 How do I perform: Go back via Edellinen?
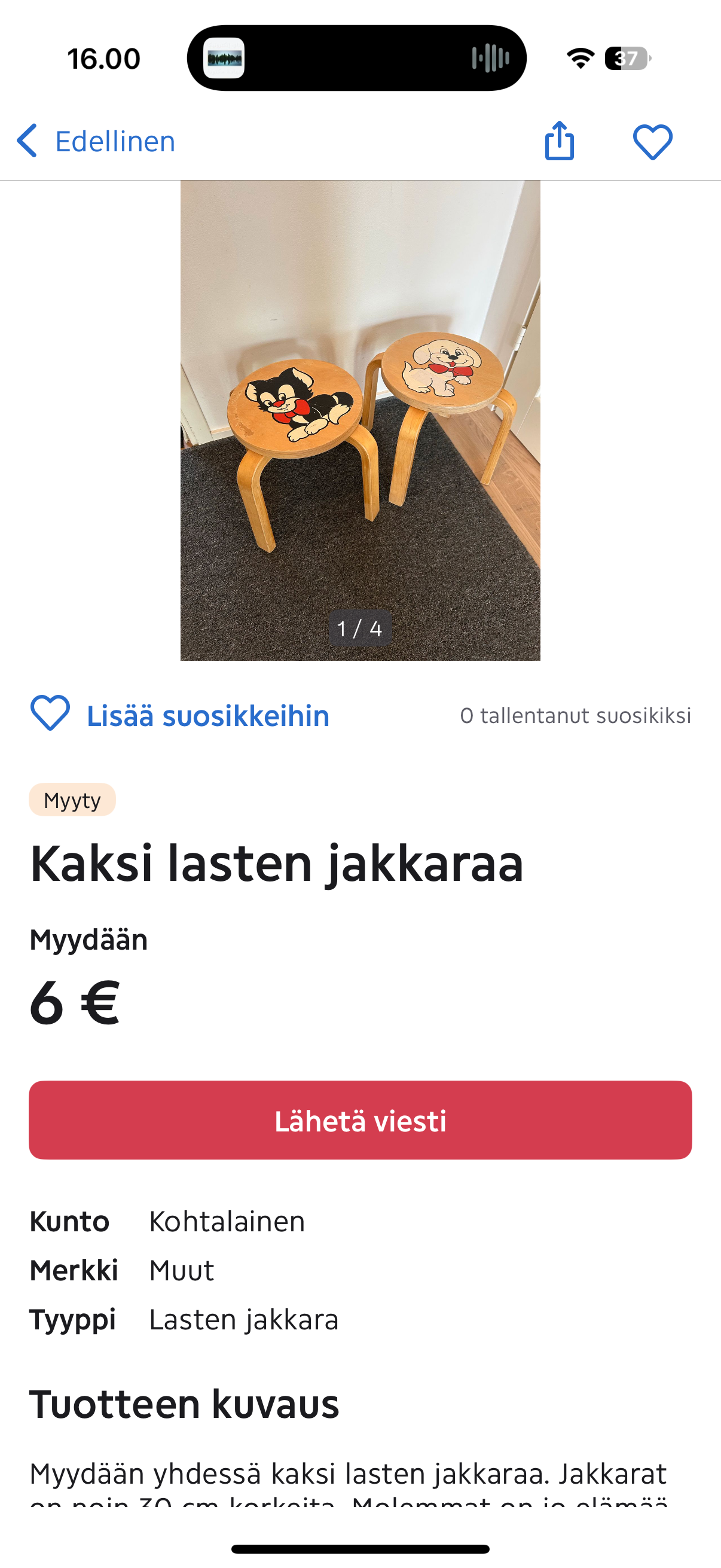tap(96, 141)
